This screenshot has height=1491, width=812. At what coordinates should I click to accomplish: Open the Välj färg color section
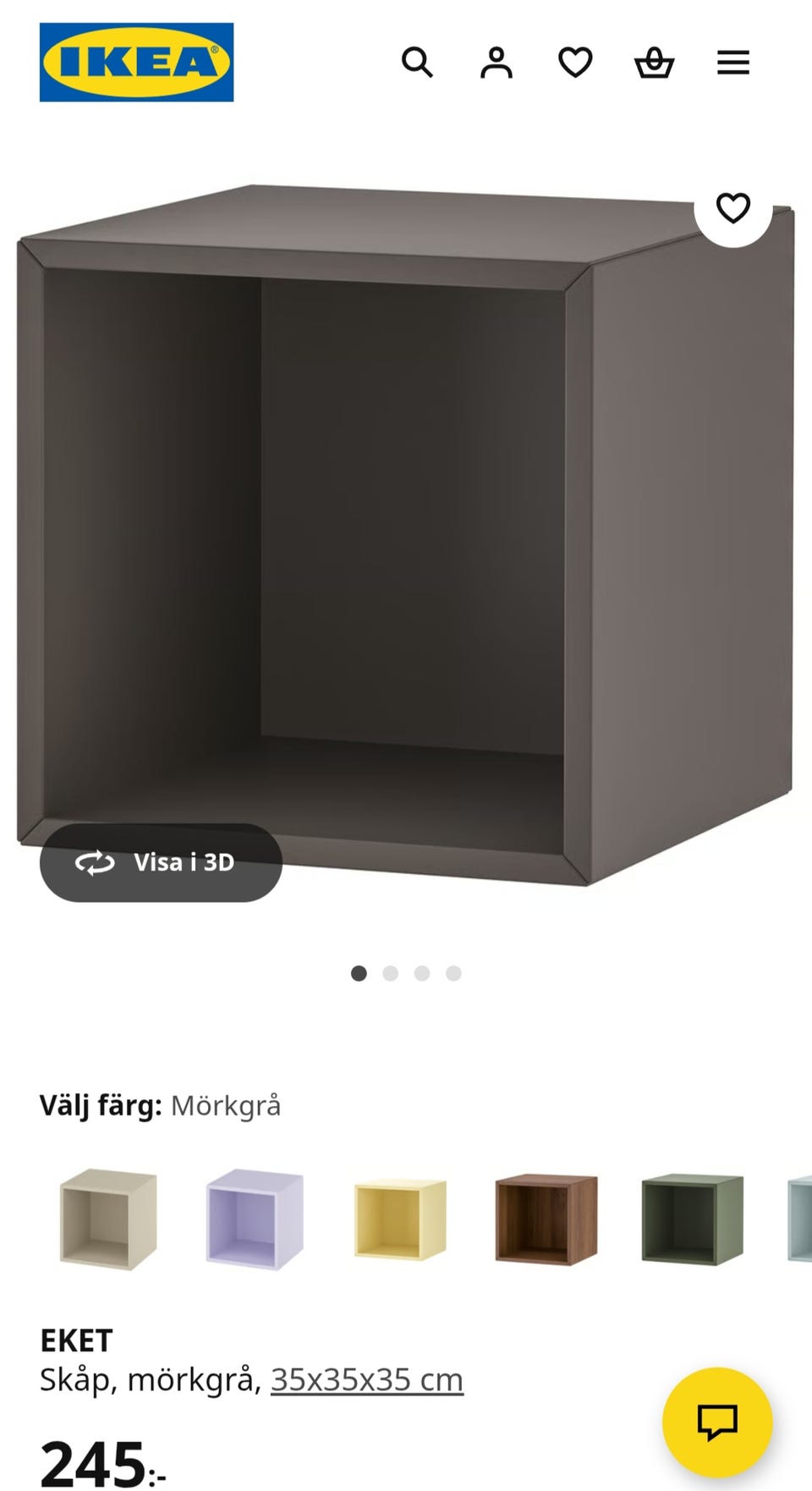click(161, 1105)
